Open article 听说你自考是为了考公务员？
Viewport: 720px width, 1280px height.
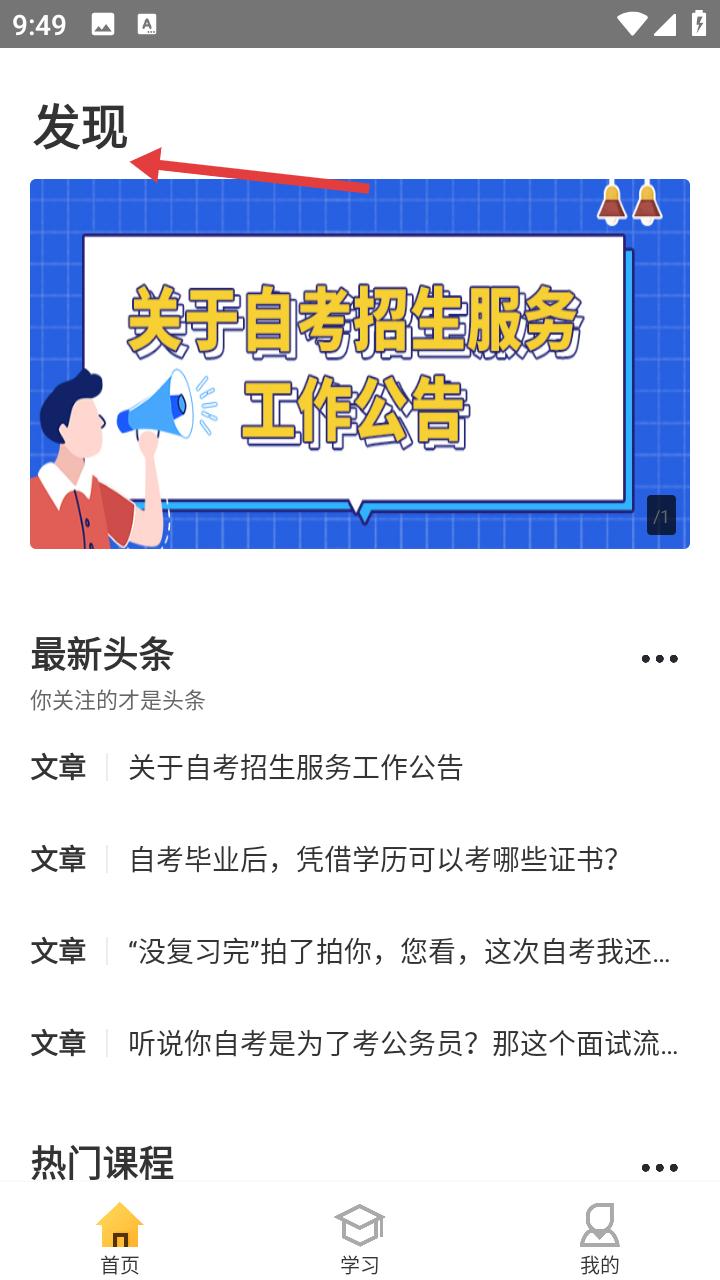(402, 1044)
